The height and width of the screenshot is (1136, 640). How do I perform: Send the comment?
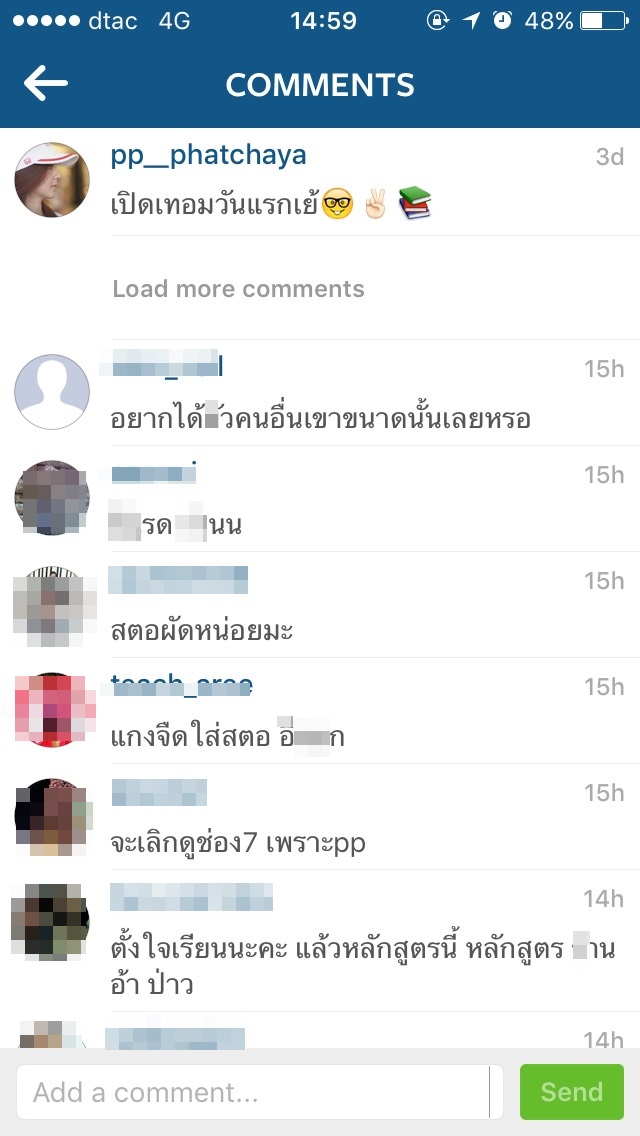[x=571, y=1092]
